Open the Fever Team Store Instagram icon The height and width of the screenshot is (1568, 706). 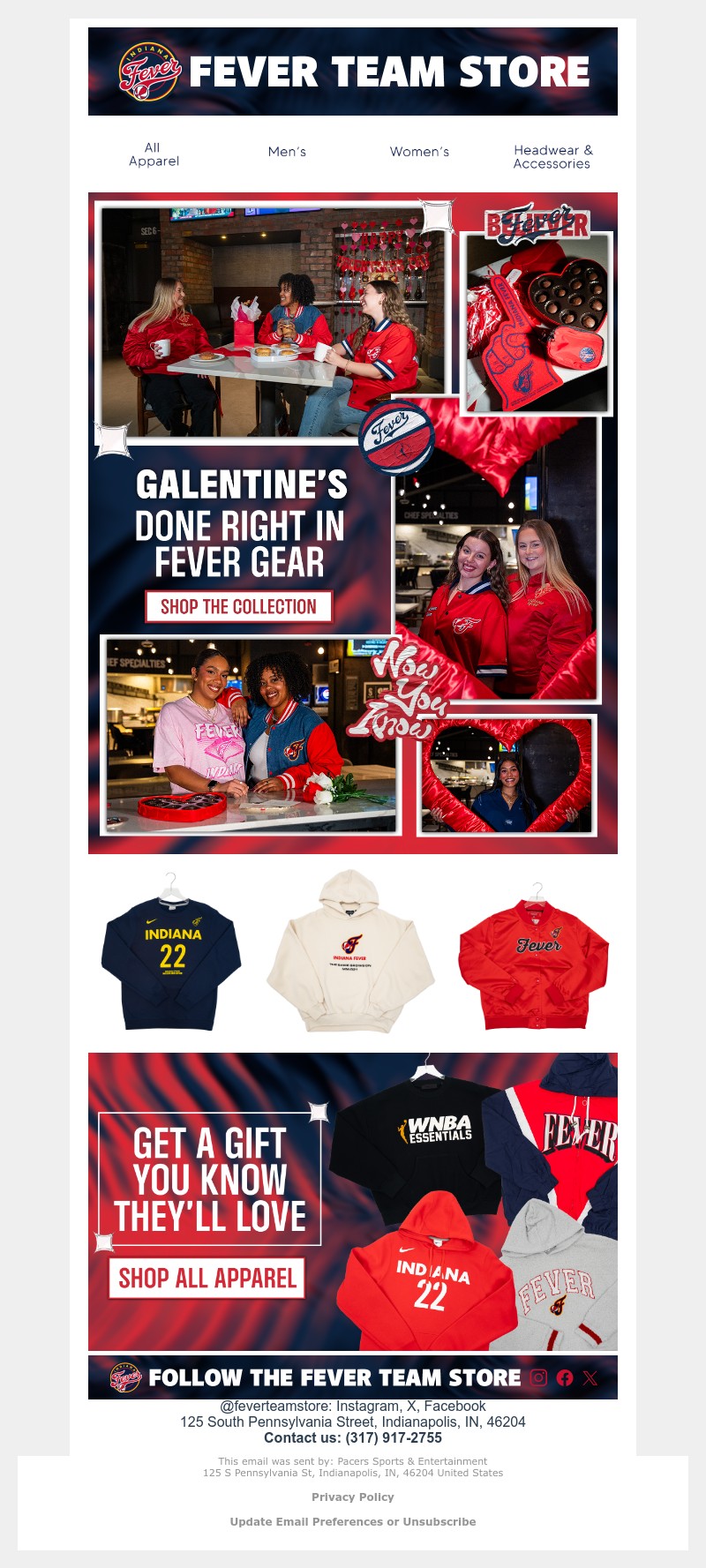538,1377
